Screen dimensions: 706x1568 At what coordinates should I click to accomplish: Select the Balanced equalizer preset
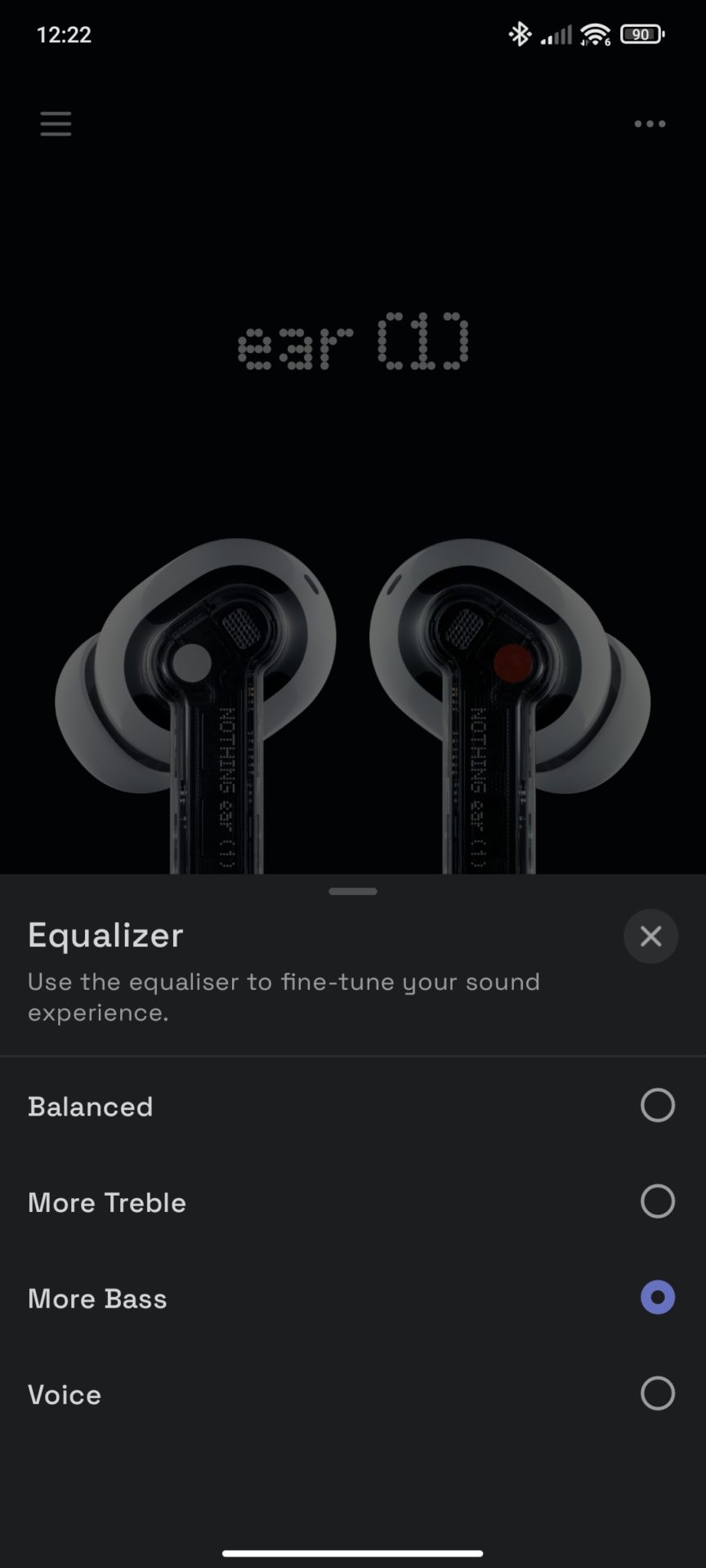click(657, 1106)
